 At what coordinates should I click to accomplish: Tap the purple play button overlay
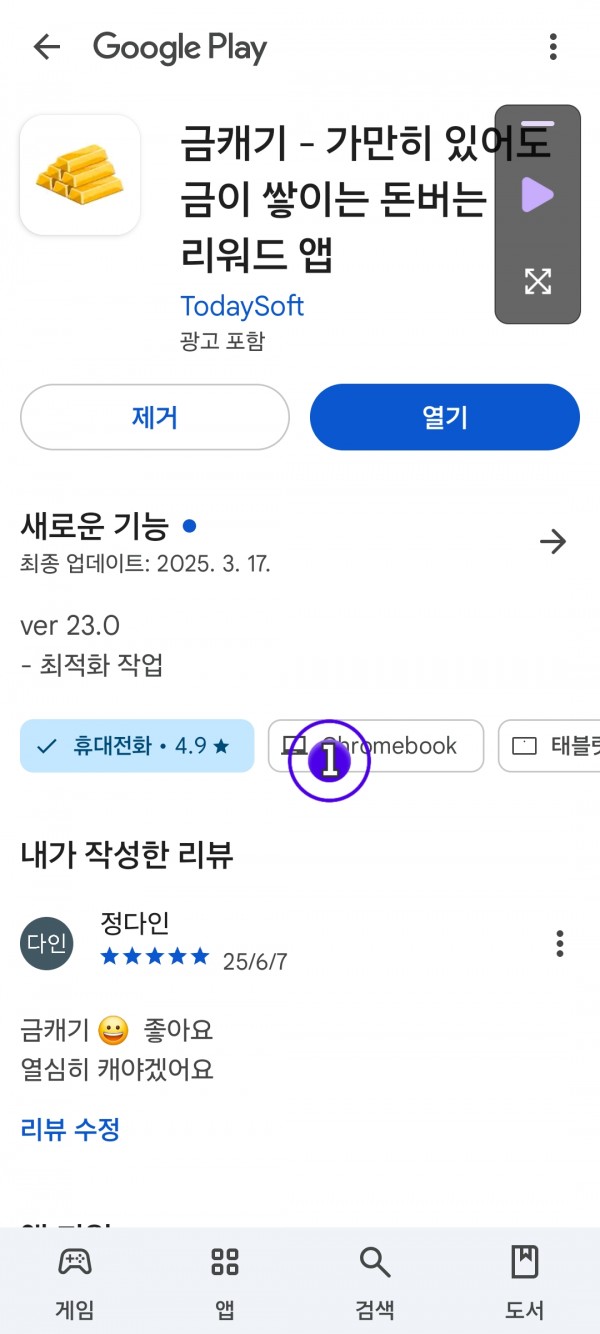pyautogui.click(x=538, y=195)
